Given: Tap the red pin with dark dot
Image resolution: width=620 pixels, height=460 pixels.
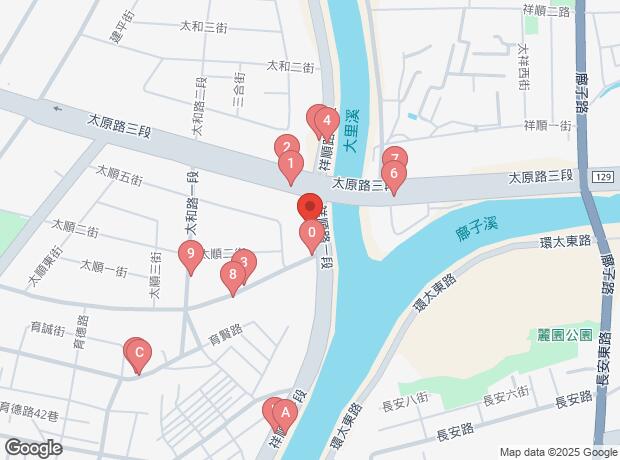Looking at the screenshot, I should pos(310,208).
